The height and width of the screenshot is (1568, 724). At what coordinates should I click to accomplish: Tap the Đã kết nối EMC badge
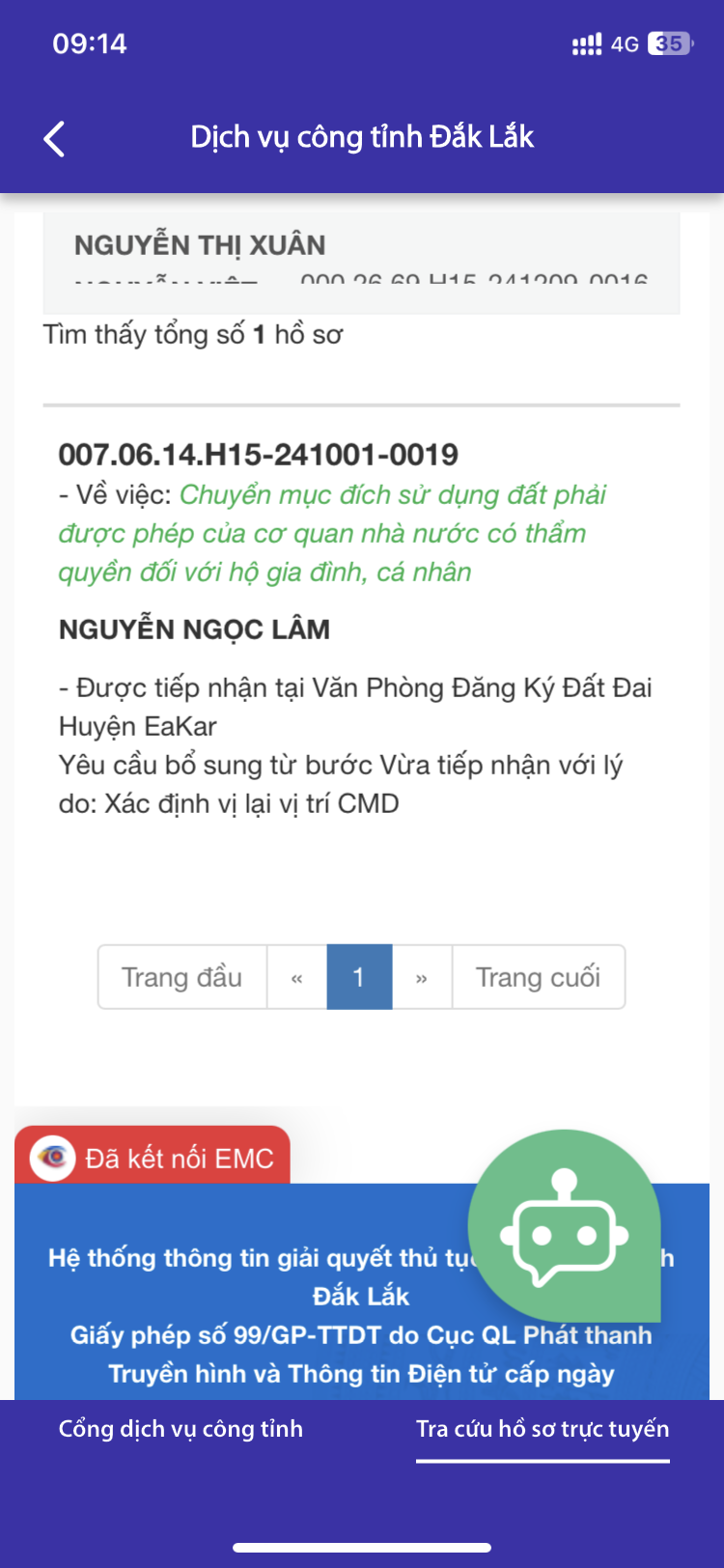[x=153, y=1157]
